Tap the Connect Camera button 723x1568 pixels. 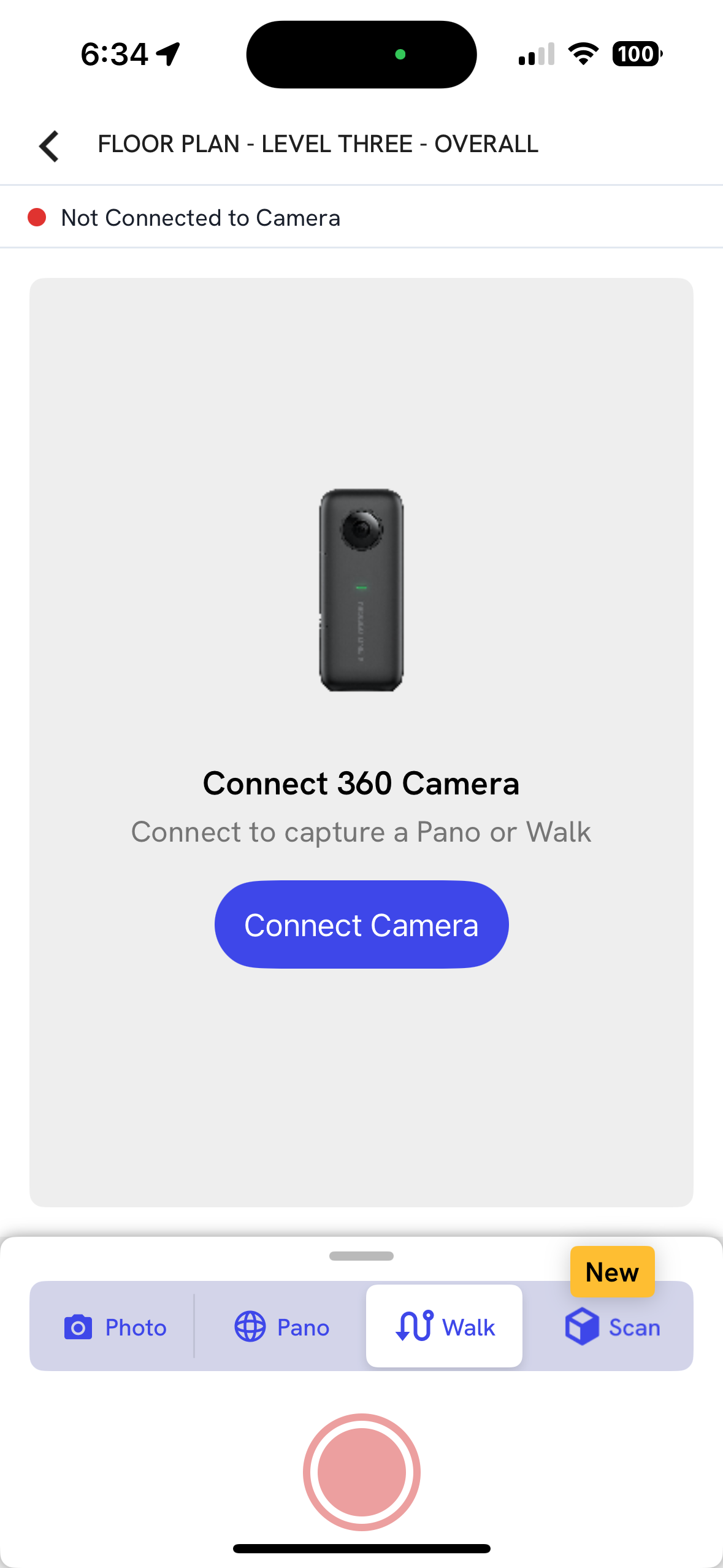pos(361,924)
